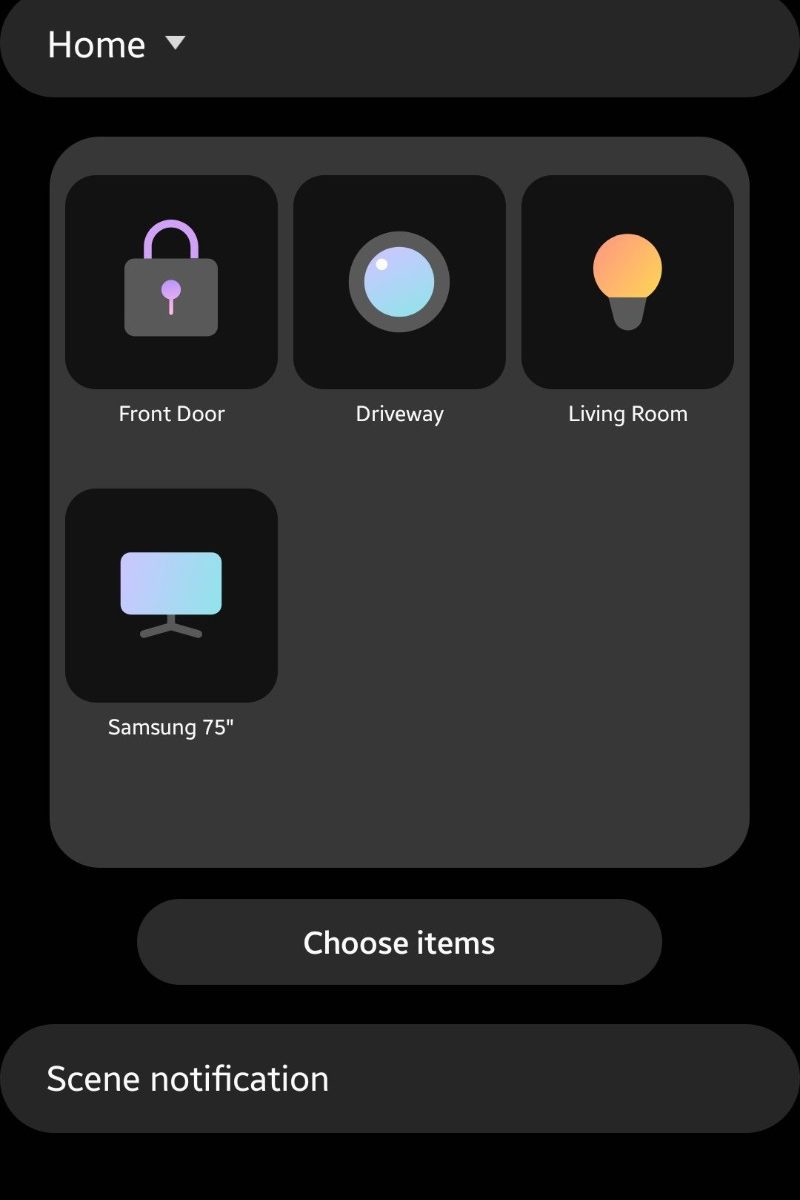800x1200 pixels.
Task: Tap the Choose items button
Action: [x=399, y=942]
